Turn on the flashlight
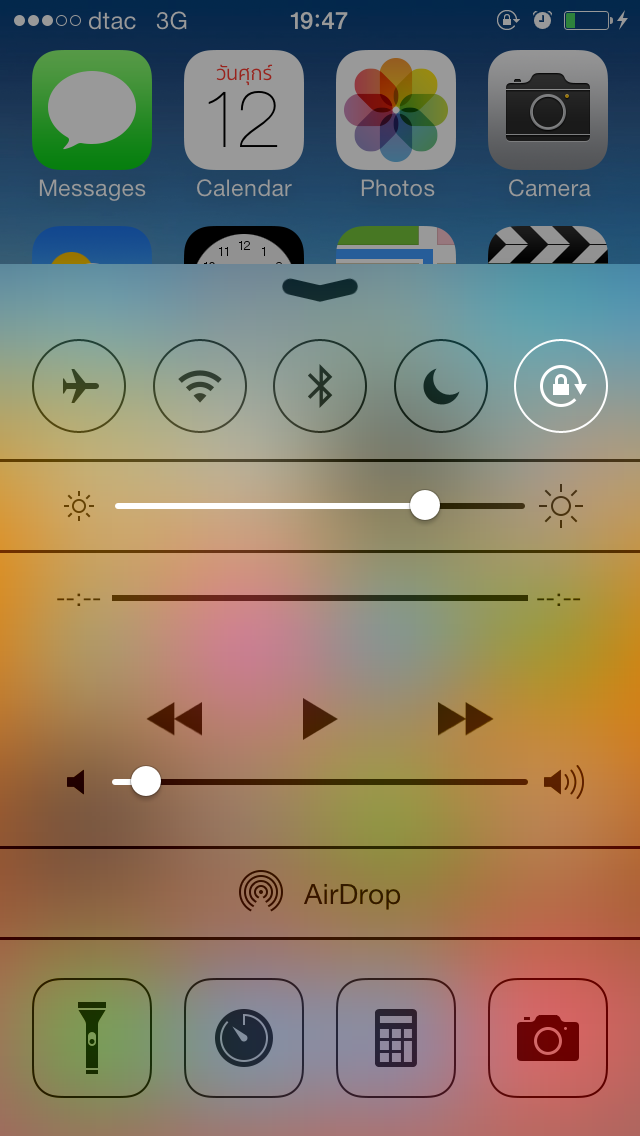This screenshot has height=1136, width=640. [x=92, y=1037]
